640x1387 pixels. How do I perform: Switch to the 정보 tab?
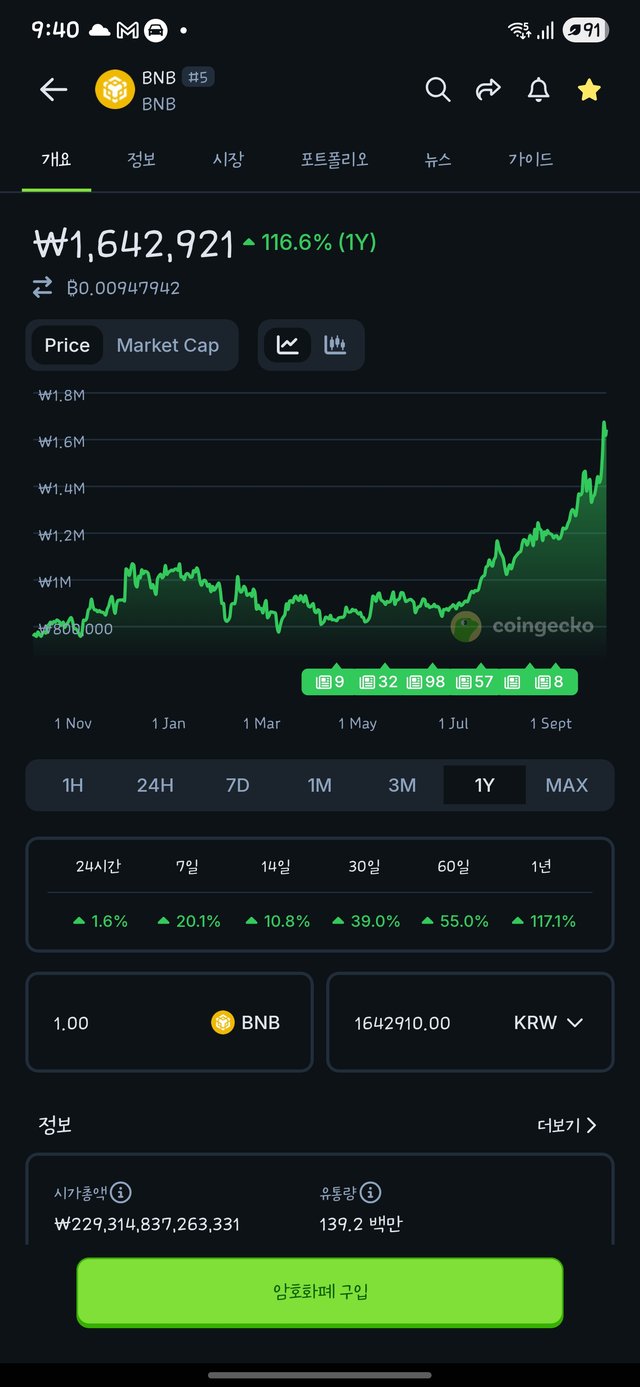coord(141,160)
